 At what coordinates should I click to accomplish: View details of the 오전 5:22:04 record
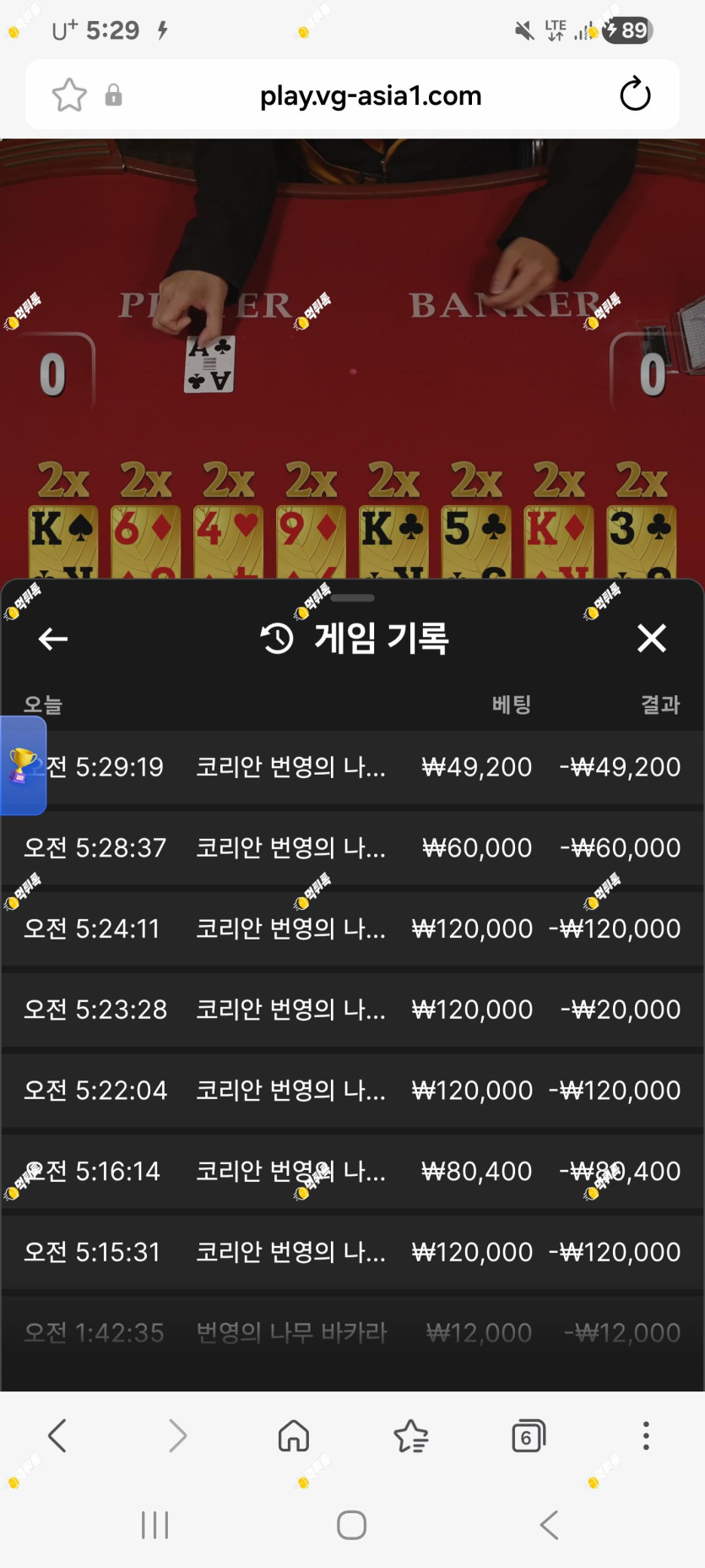(352, 1090)
